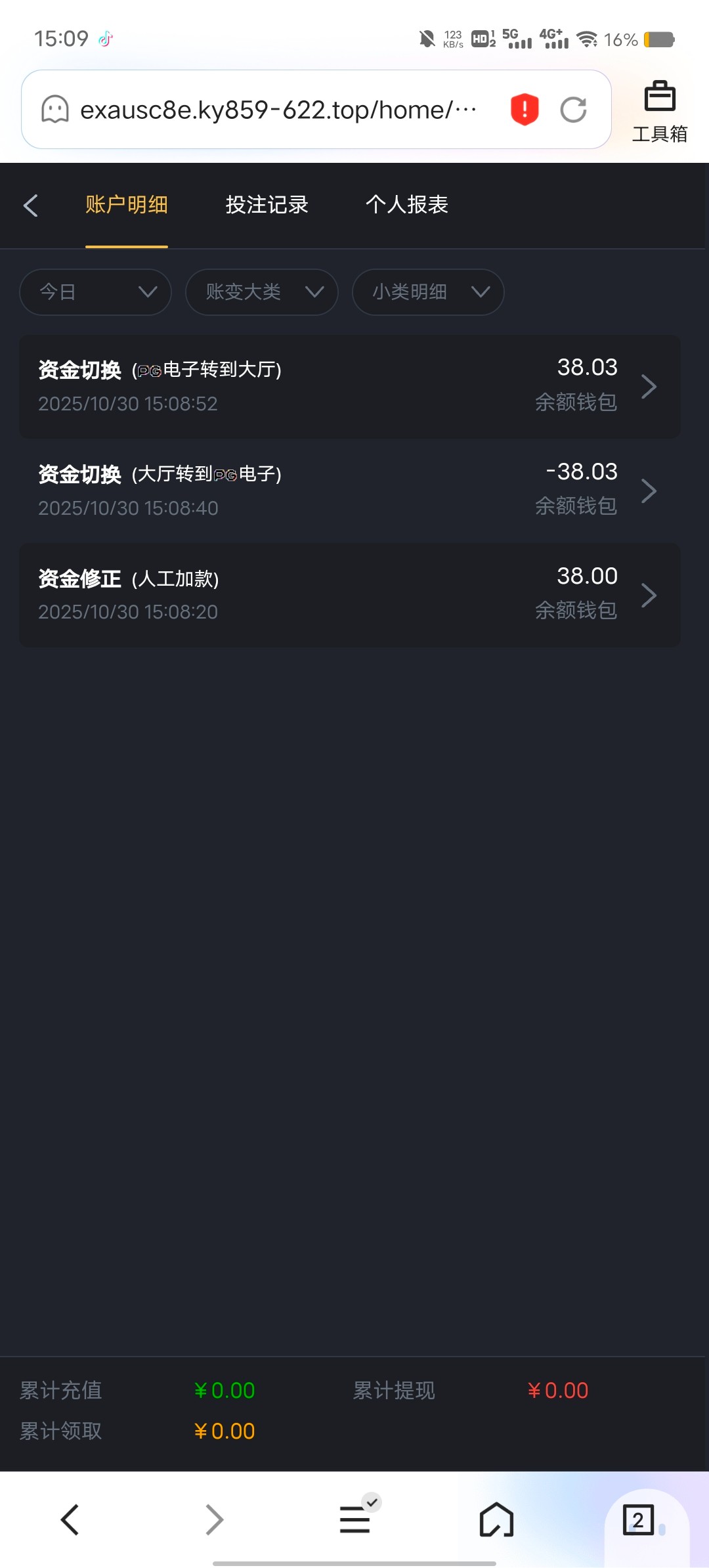Open the browser menu
This screenshot has width=709, height=1568.
click(x=355, y=1519)
